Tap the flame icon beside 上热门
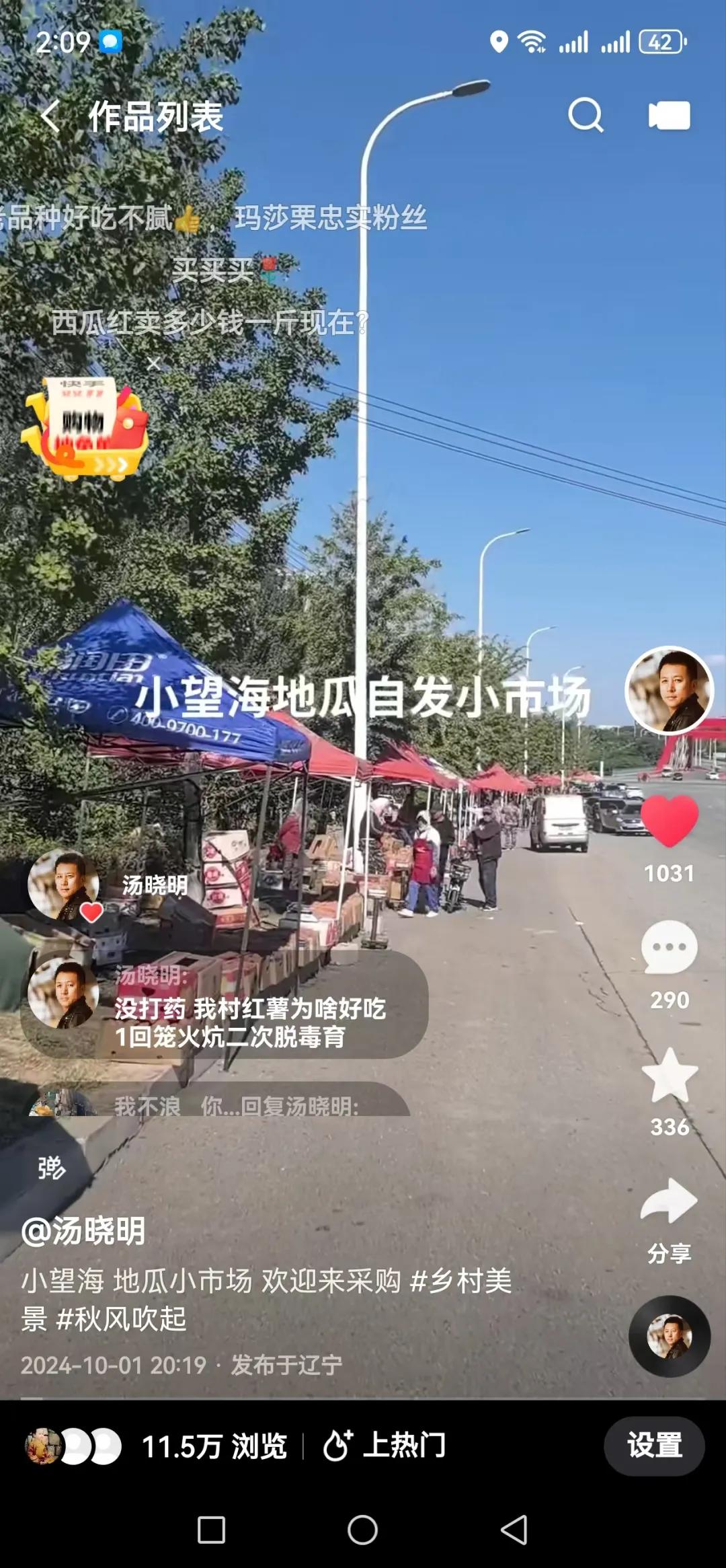The height and width of the screenshot is (1568, 726). click(340, 1444)
